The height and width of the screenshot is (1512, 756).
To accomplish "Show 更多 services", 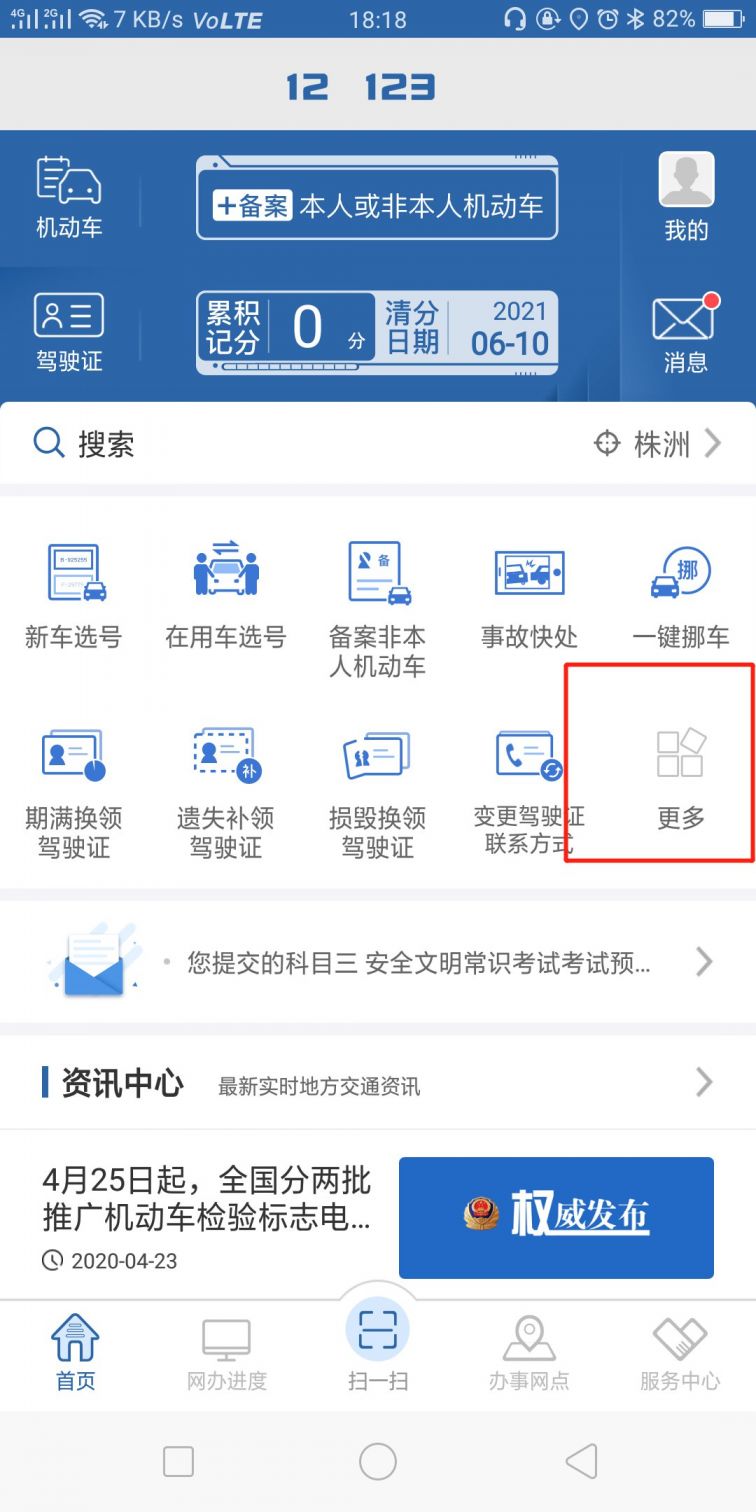I will (x=681, y=775).
